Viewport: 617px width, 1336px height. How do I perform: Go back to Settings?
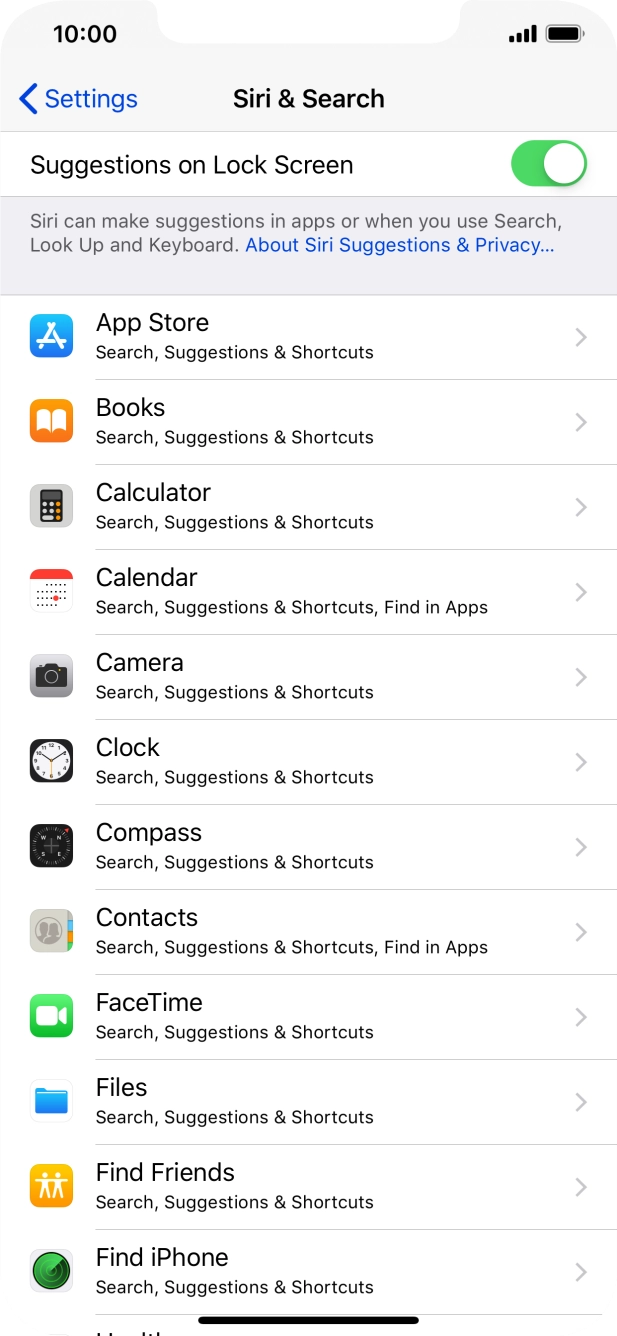click(x=78, y=99)
